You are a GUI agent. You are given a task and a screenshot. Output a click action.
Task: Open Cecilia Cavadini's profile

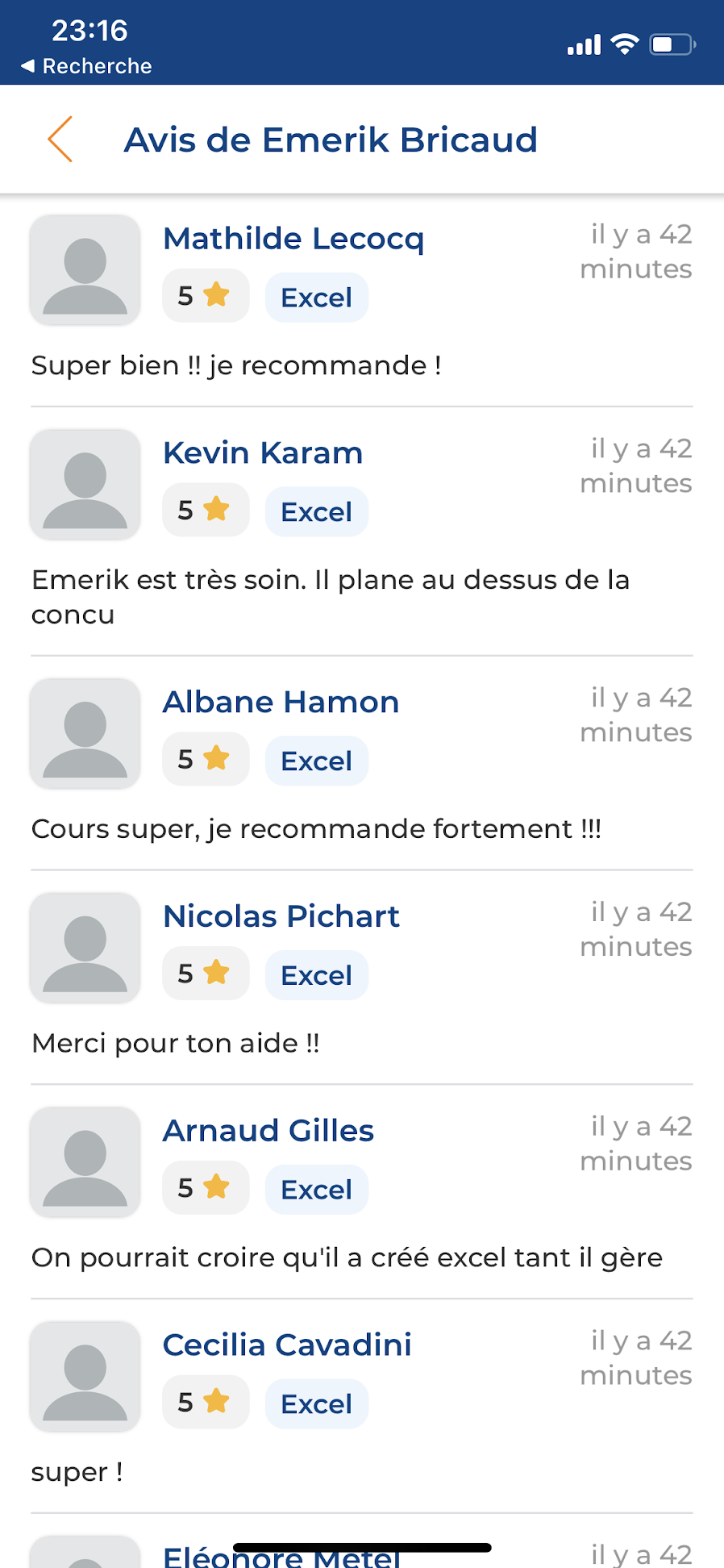(287, 1345)
